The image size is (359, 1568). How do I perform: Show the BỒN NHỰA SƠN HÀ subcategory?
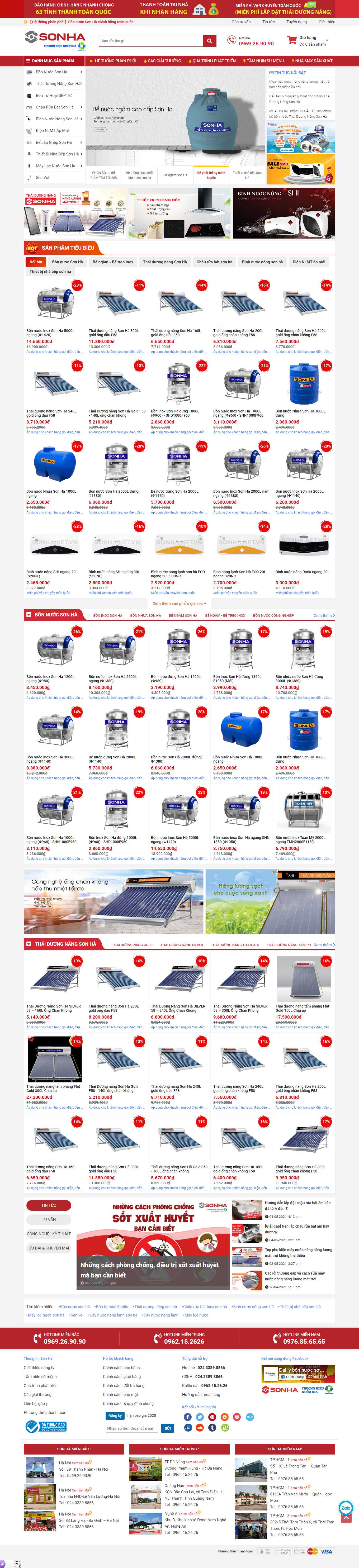[x=145, y=615]
